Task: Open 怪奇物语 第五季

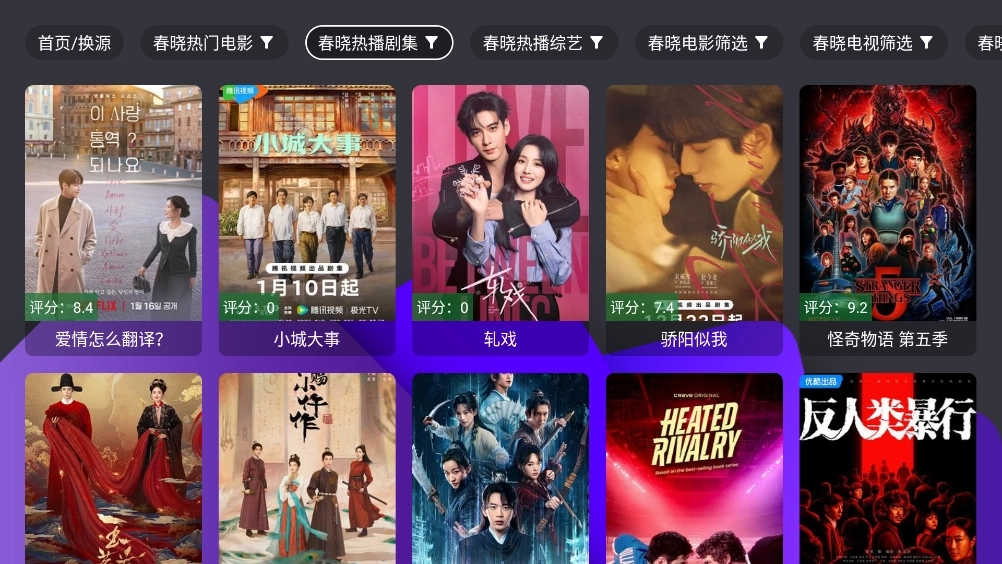Action: click(x=887, y=220)
